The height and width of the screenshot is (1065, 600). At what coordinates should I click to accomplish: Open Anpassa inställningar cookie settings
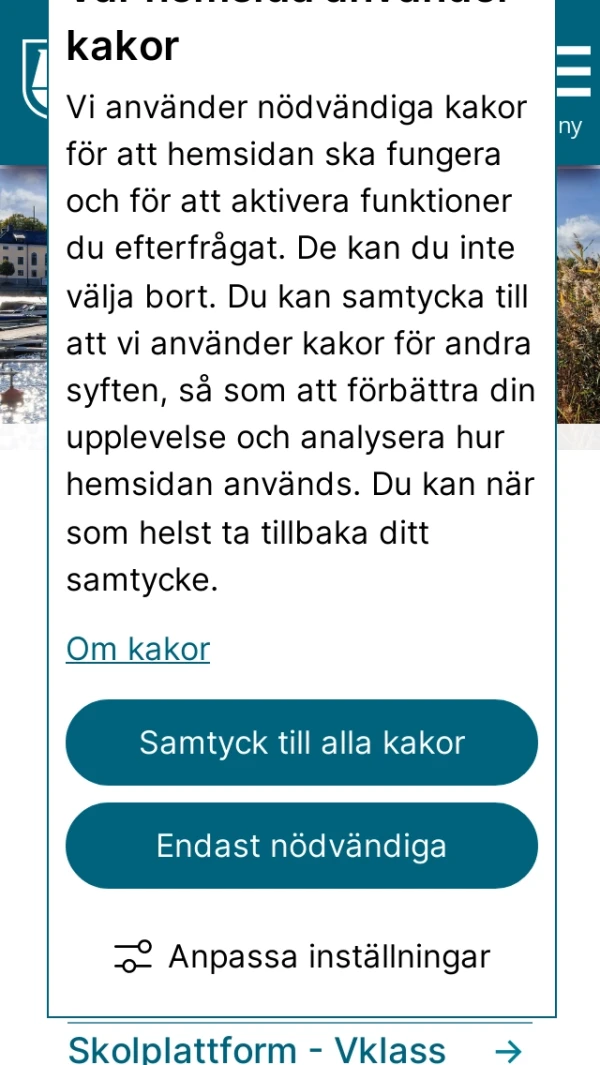pos(301,957)
